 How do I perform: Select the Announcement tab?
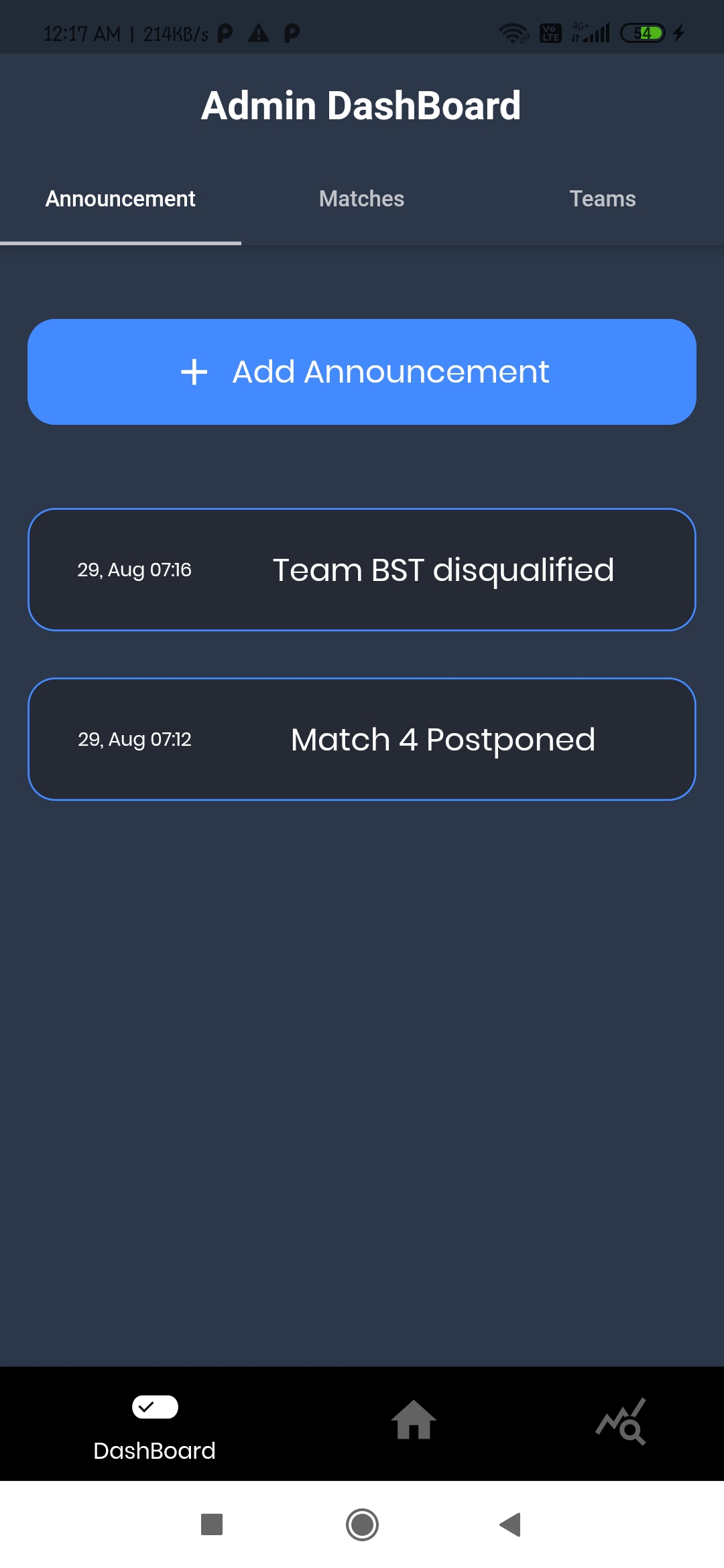pos(121,199)
